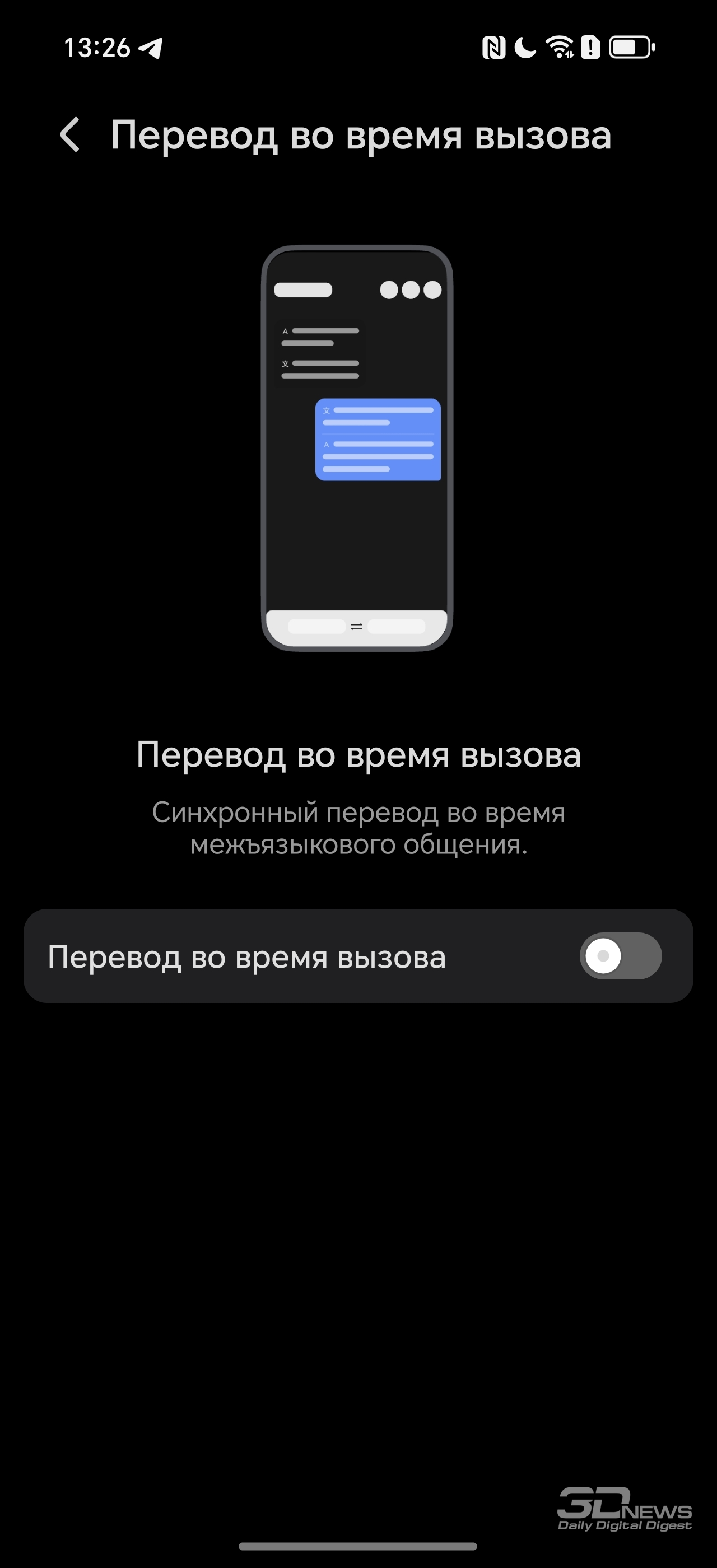Enable the Перевод во время вызова switch
Screen dimensions: 717x1568
click(x=620, y=956)
